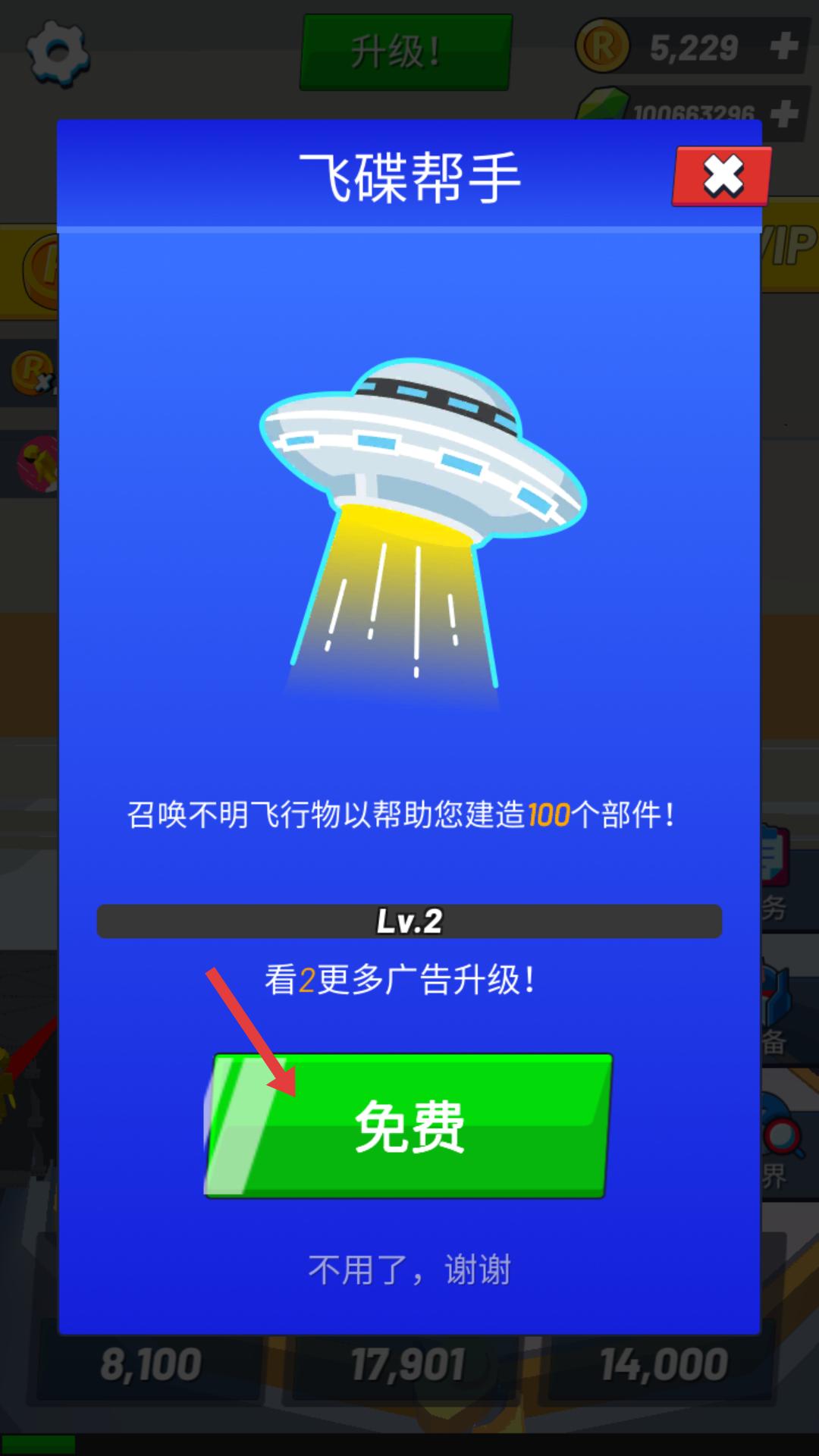This screenshot has width=819, height=1456.
Task: Decline with 不用了，谢谢
Action: (409, 1269)
